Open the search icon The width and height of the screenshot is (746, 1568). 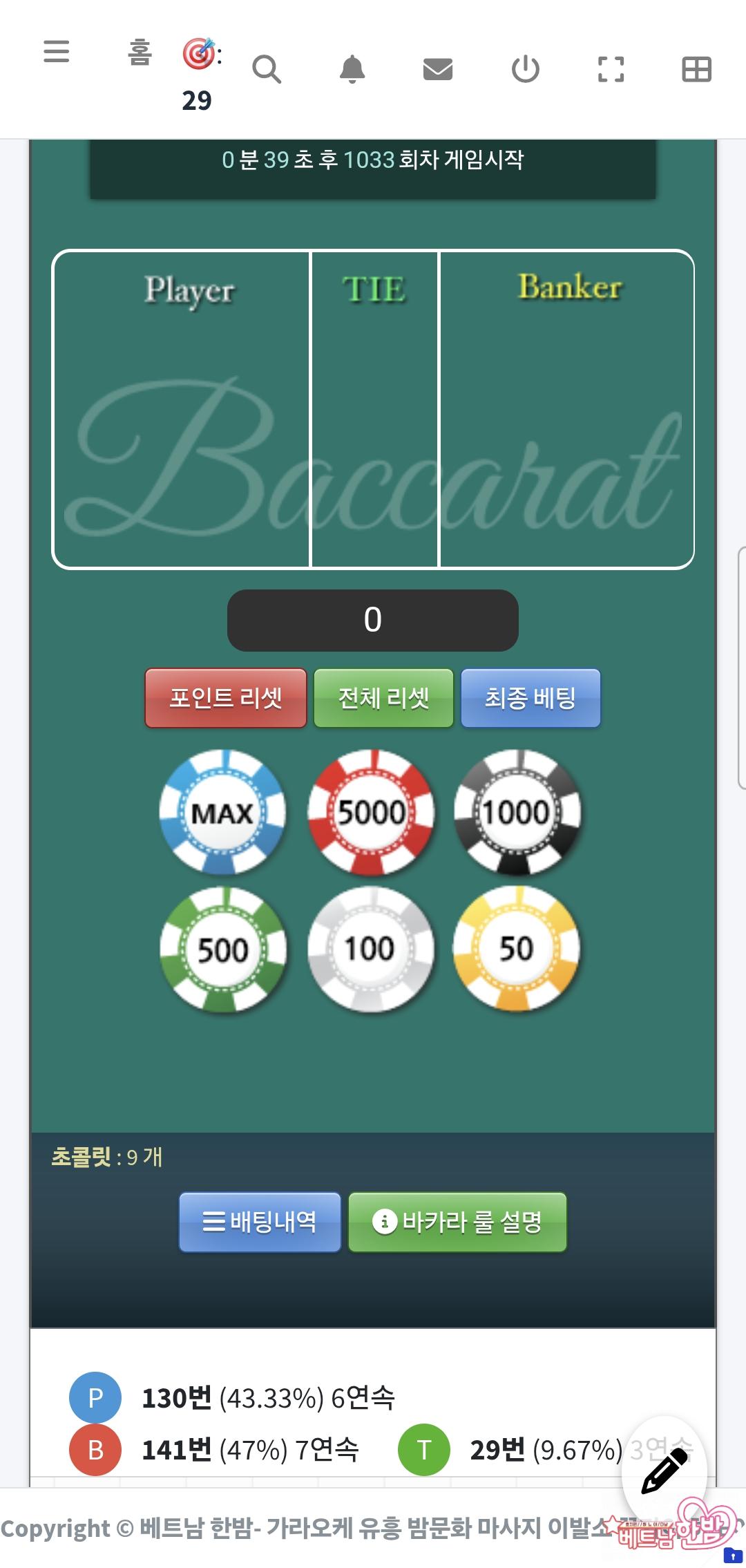[266, 69]
